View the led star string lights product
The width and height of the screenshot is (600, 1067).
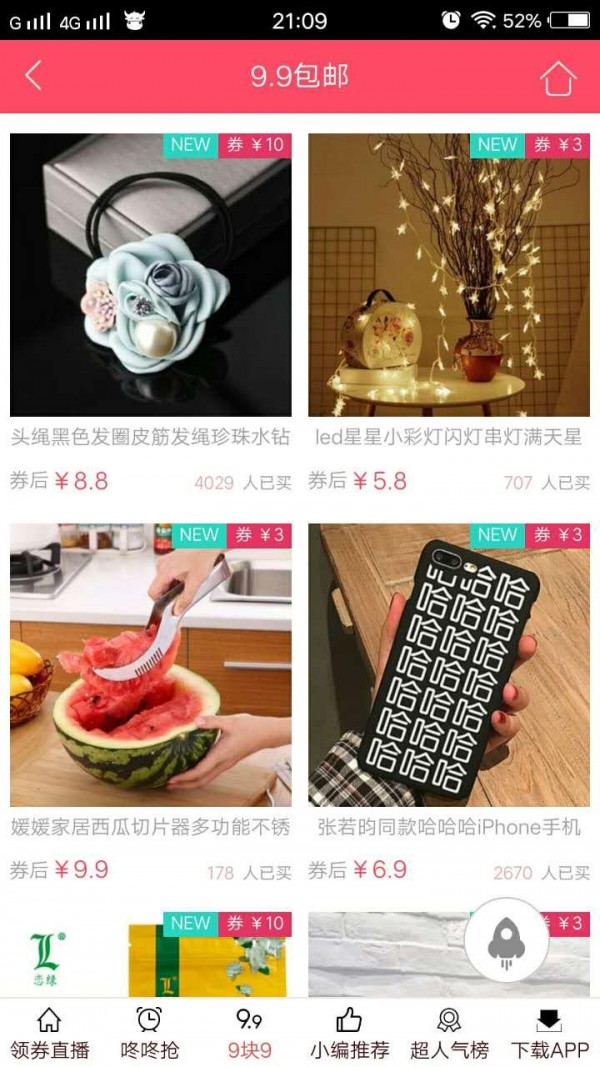coord(448,276)
